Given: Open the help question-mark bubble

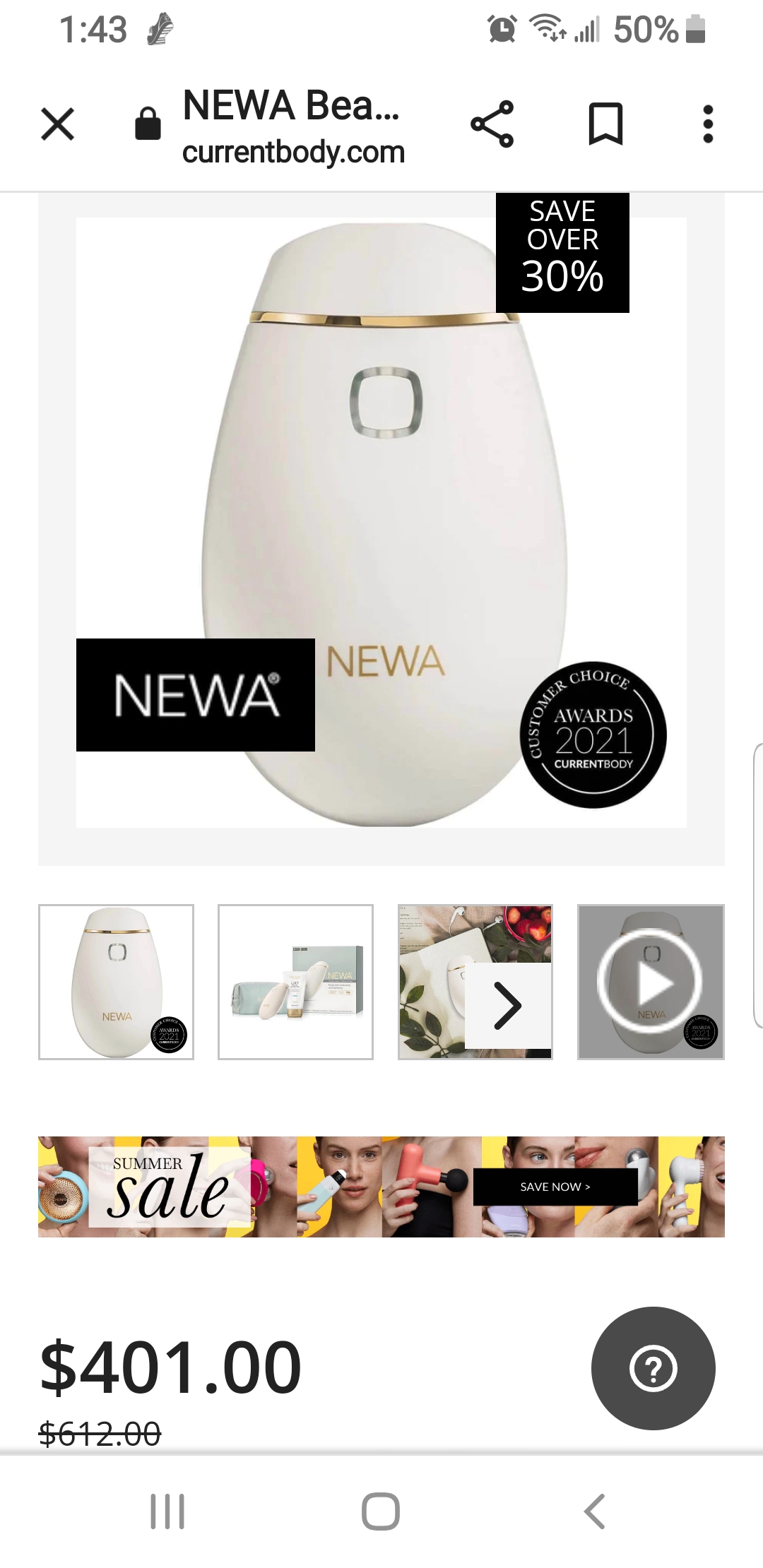Looking at the screenshot, I should pyautogui.click(x=653, y=1368).
